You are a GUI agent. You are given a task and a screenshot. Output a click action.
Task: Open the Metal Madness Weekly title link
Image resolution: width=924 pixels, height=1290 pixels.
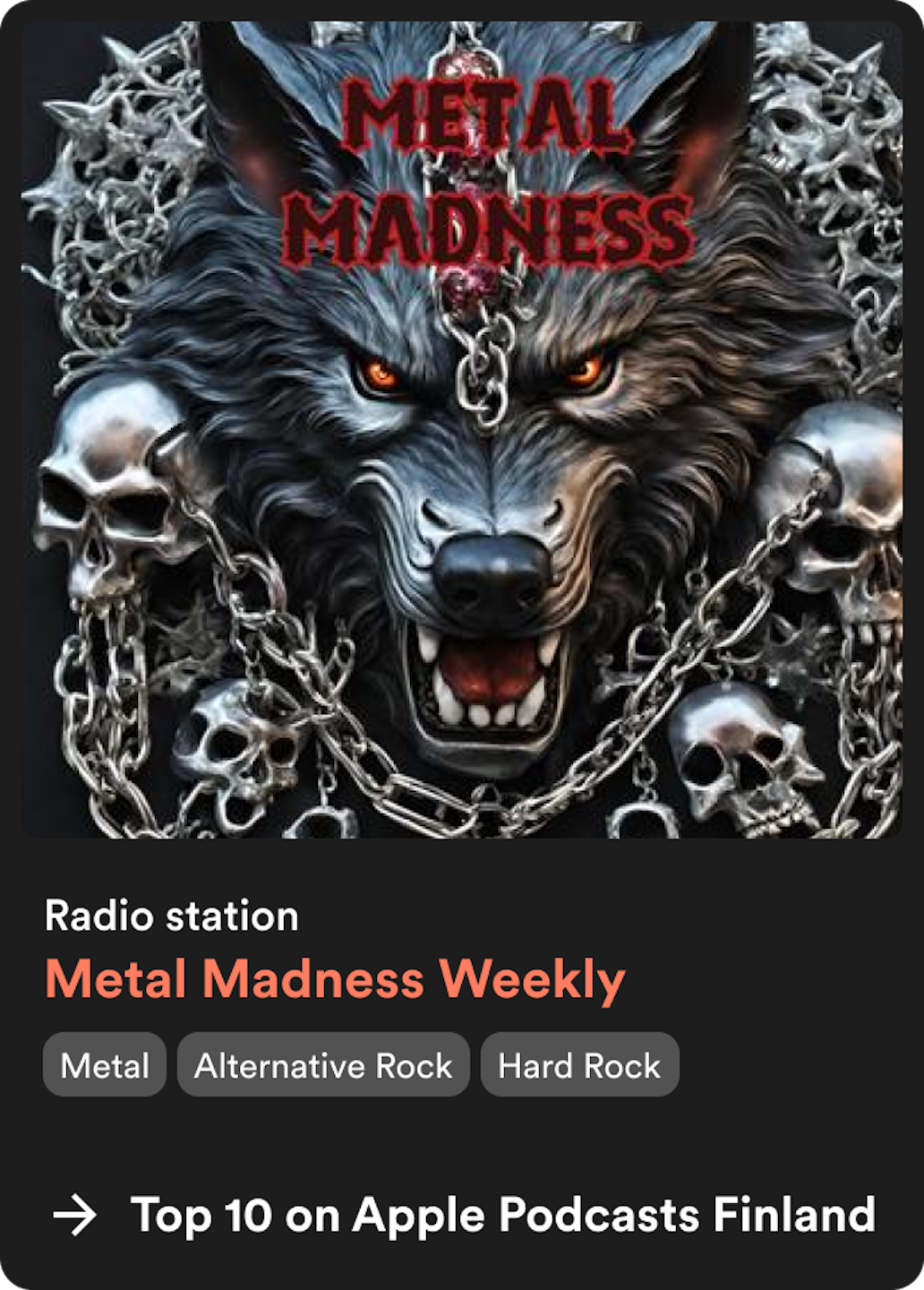[x=335, y=978]
